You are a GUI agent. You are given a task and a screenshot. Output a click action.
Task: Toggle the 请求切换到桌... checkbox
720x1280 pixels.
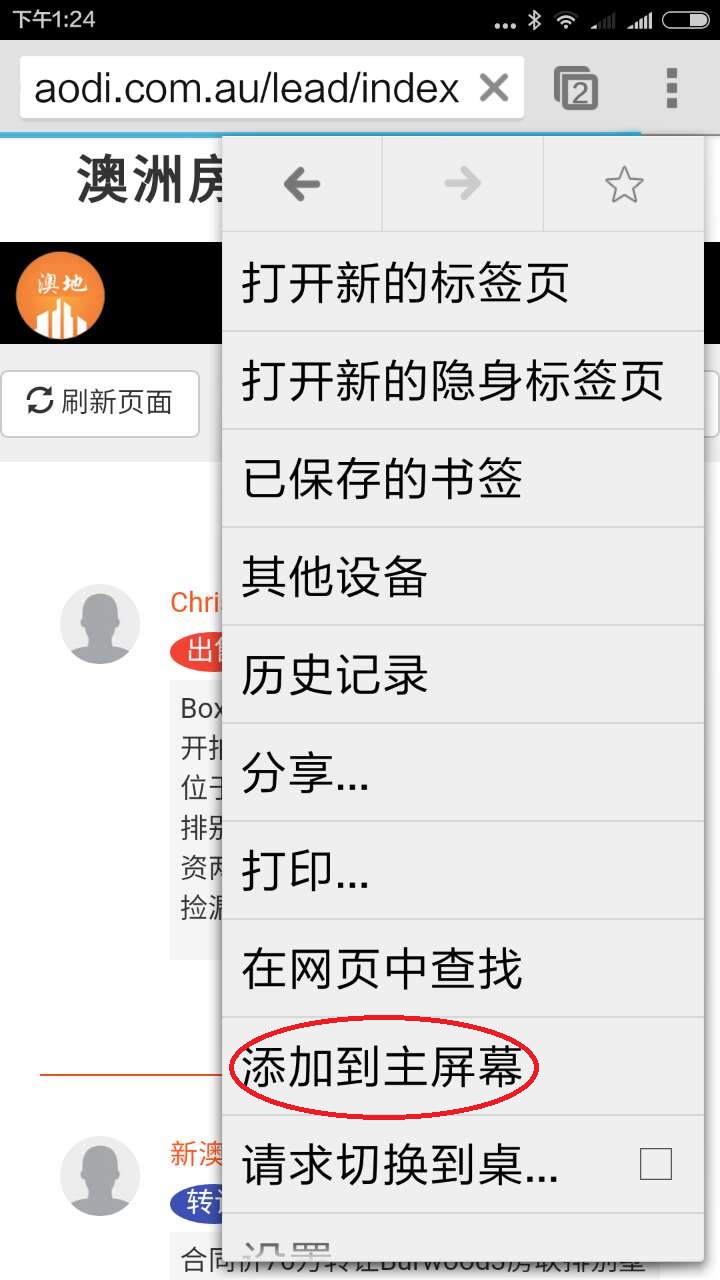pos(655,1165)
